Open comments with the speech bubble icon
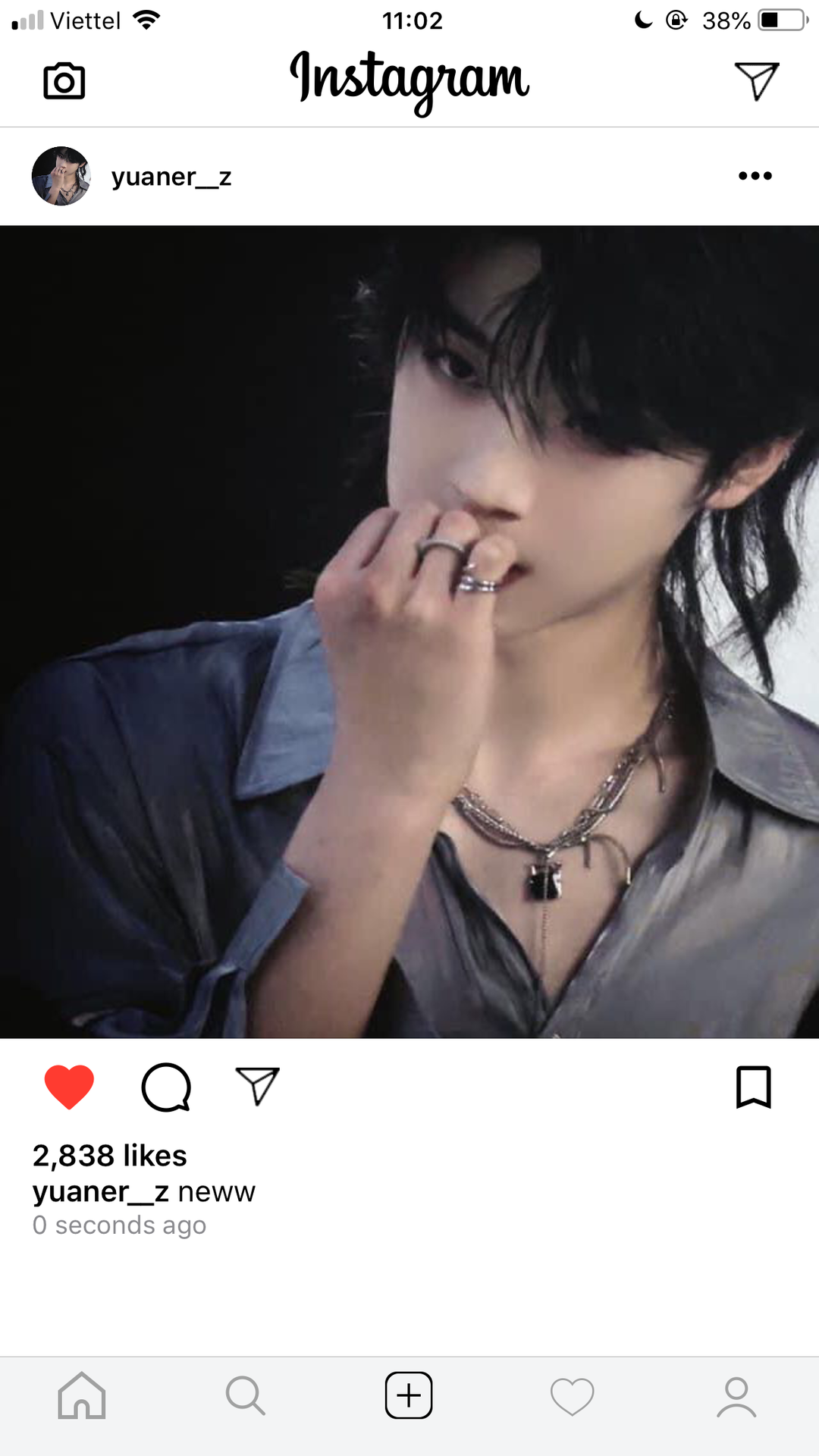 [166, 1087]
